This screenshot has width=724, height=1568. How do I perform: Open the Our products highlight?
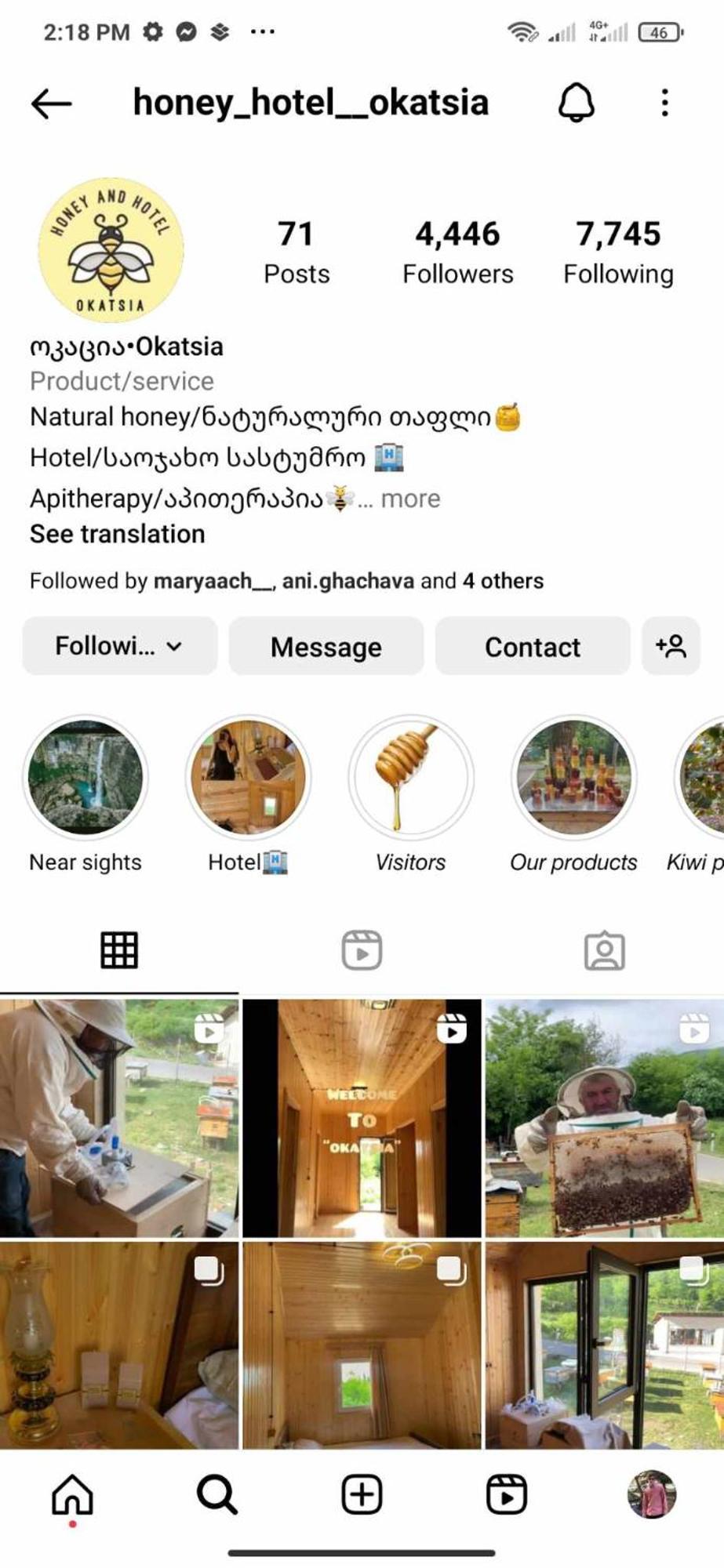tap(573, 777)
